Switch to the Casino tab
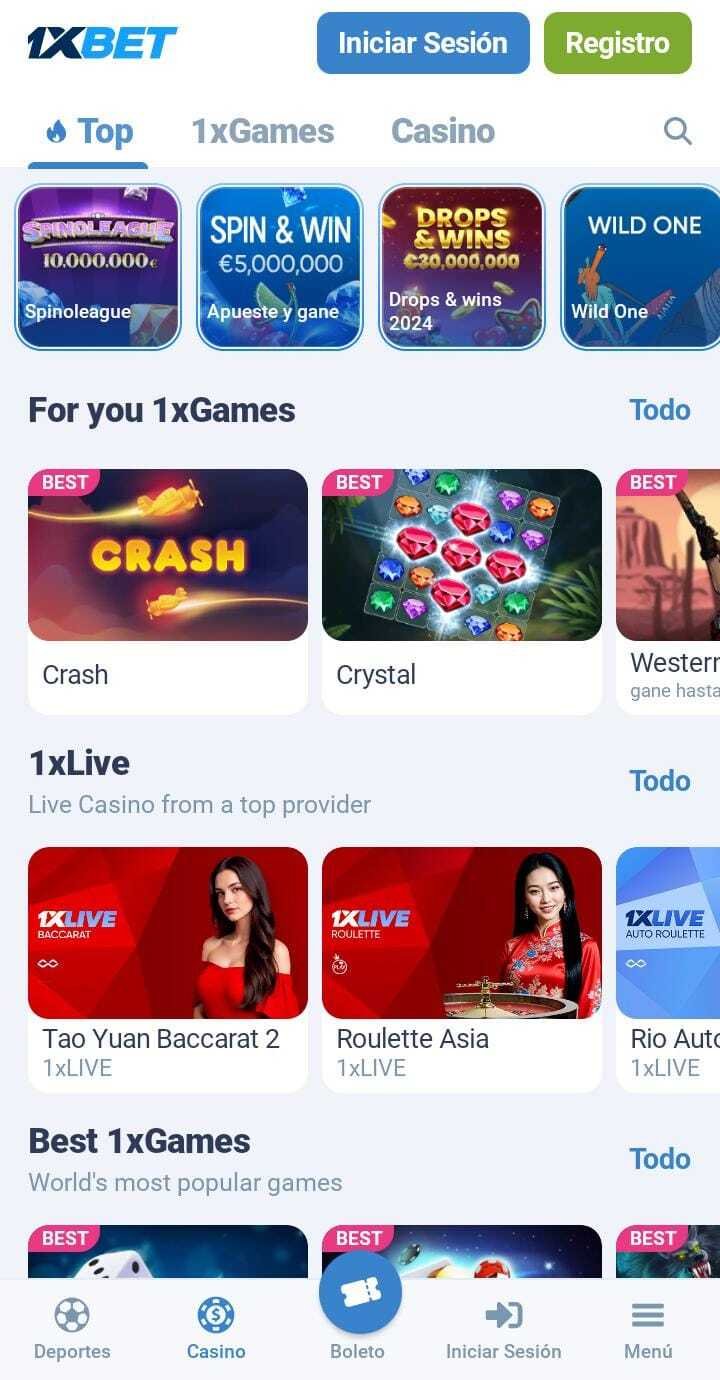 pos(442,131)
